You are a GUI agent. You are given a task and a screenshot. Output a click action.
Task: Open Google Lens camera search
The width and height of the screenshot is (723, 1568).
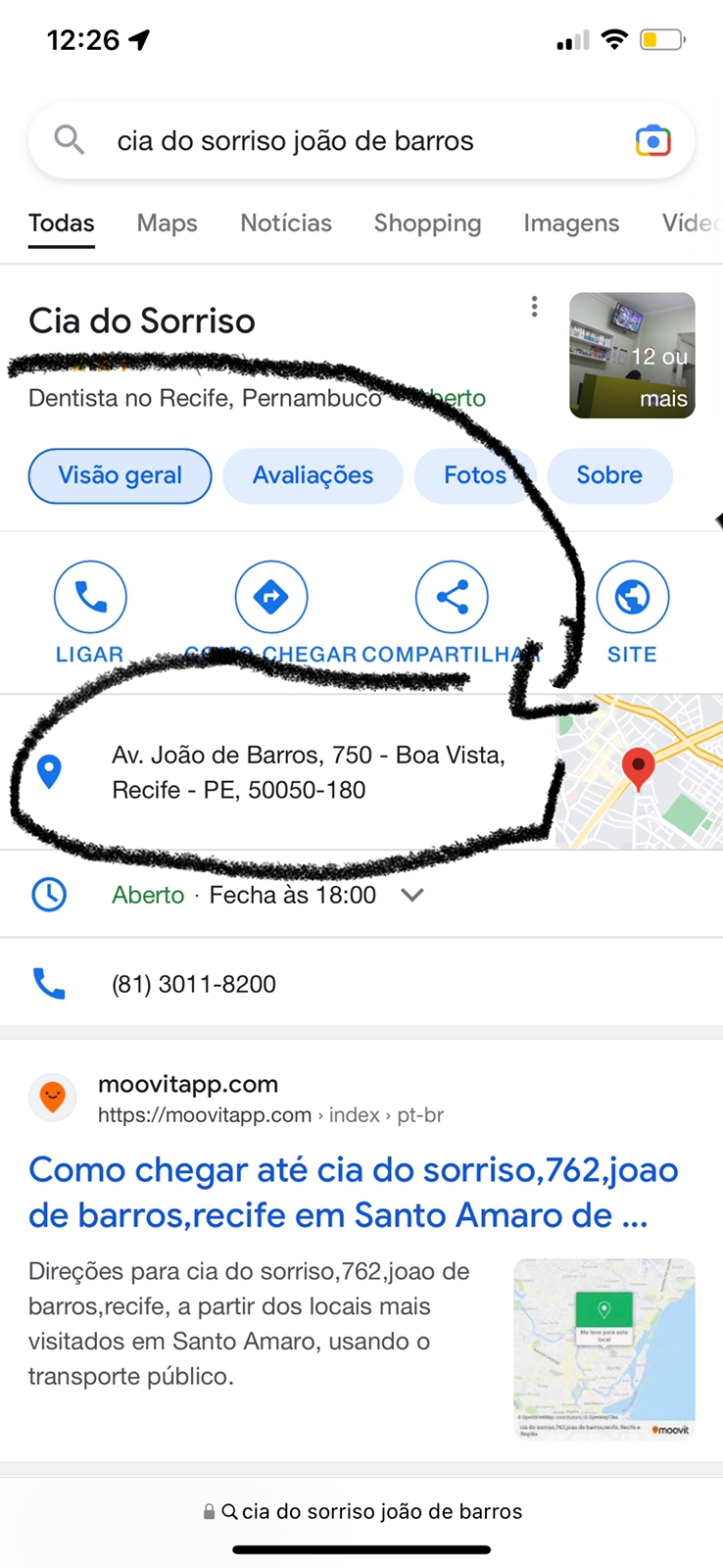(652, 141)
